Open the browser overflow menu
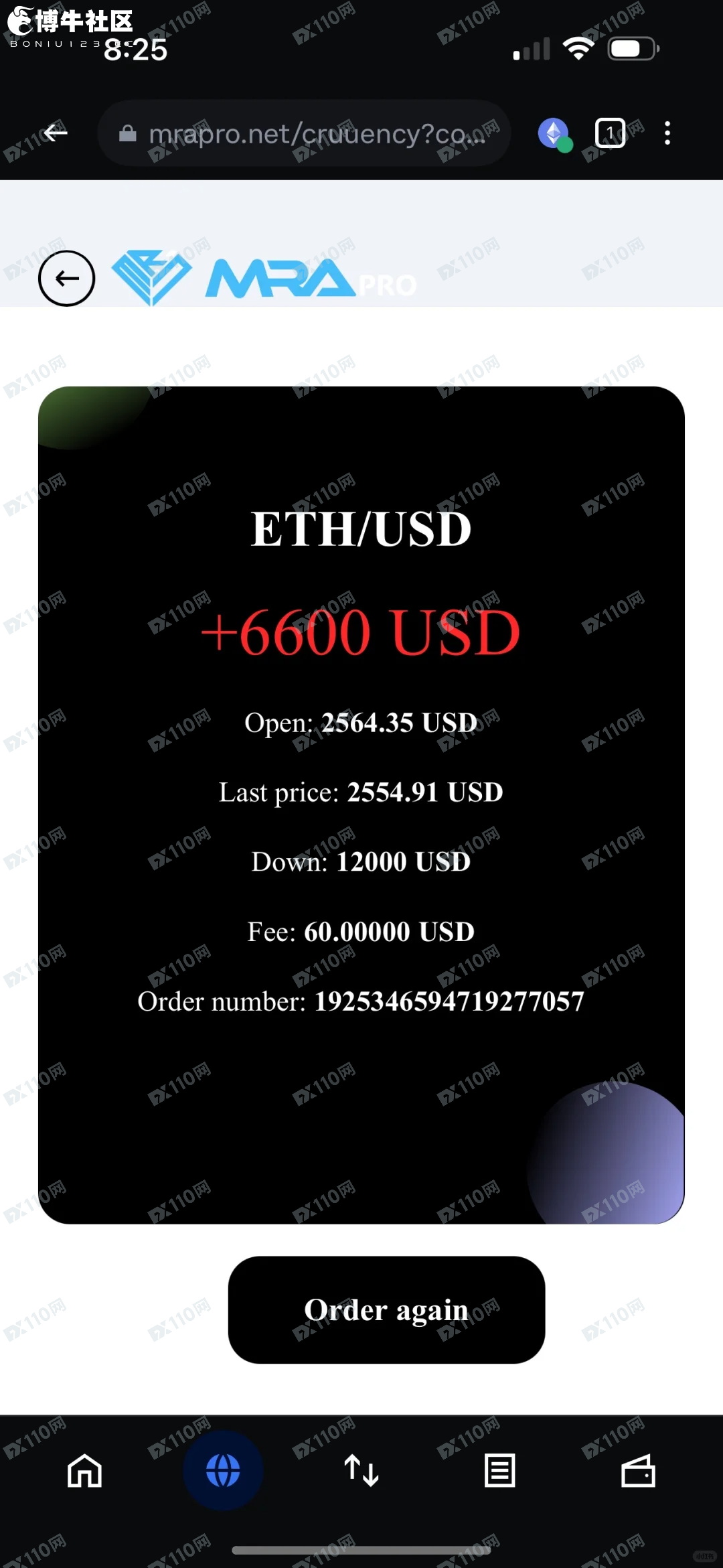 coord(667,133)
